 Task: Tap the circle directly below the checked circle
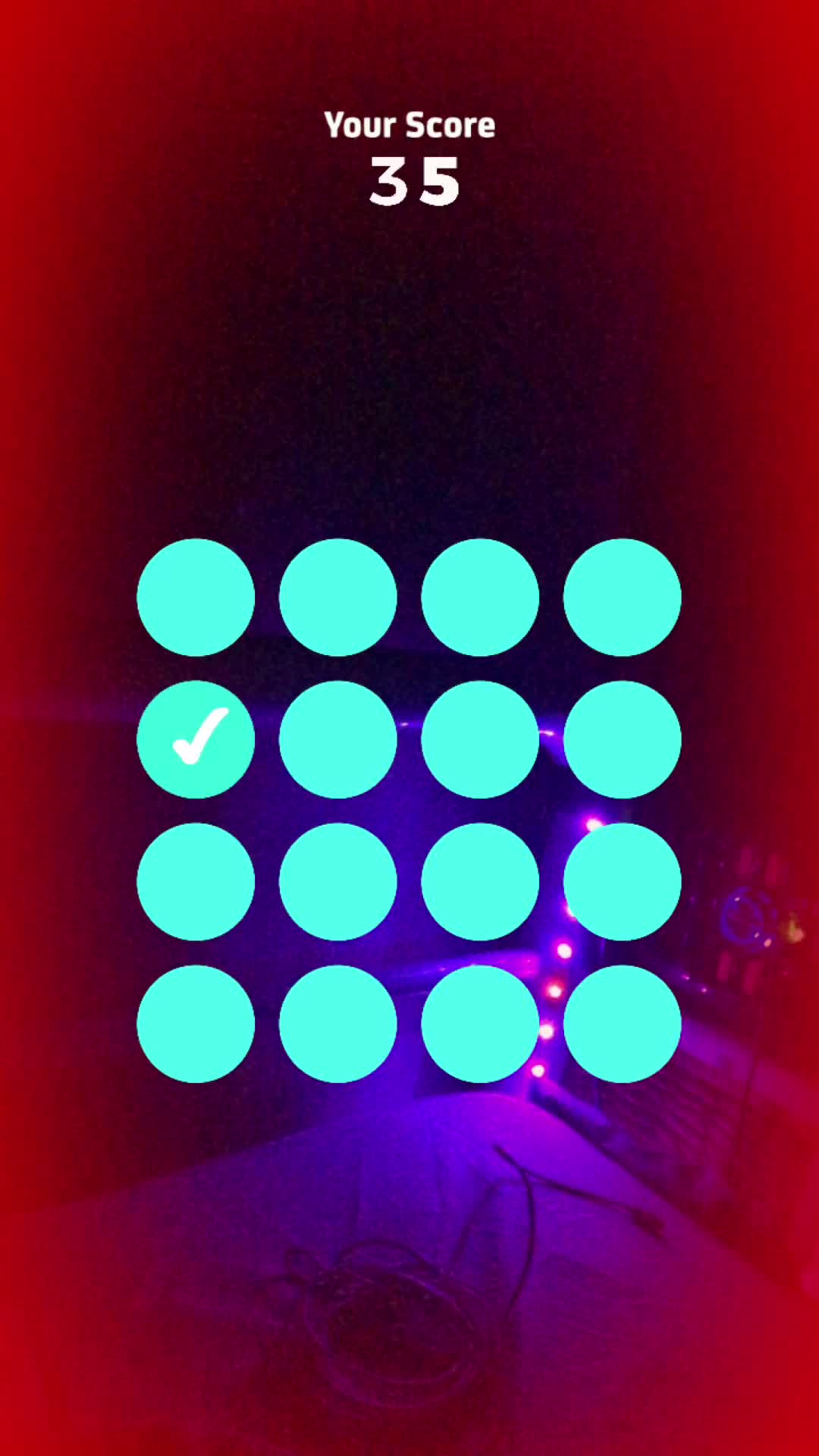click(196, 882)
